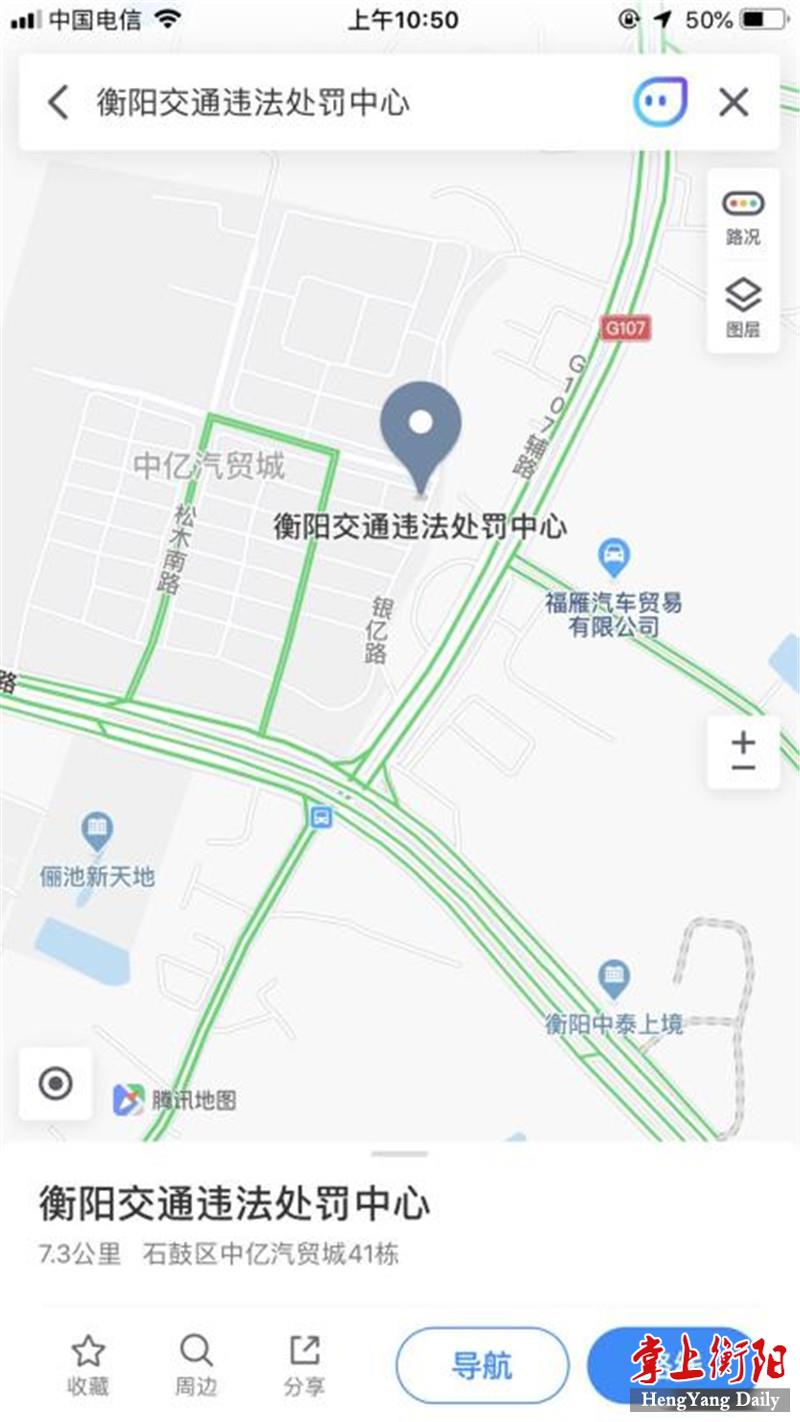Image resolution: width=800 pixels, height=1422 pixels.
Task: Tap the bus stop icon on map
Action: (321, 817)
